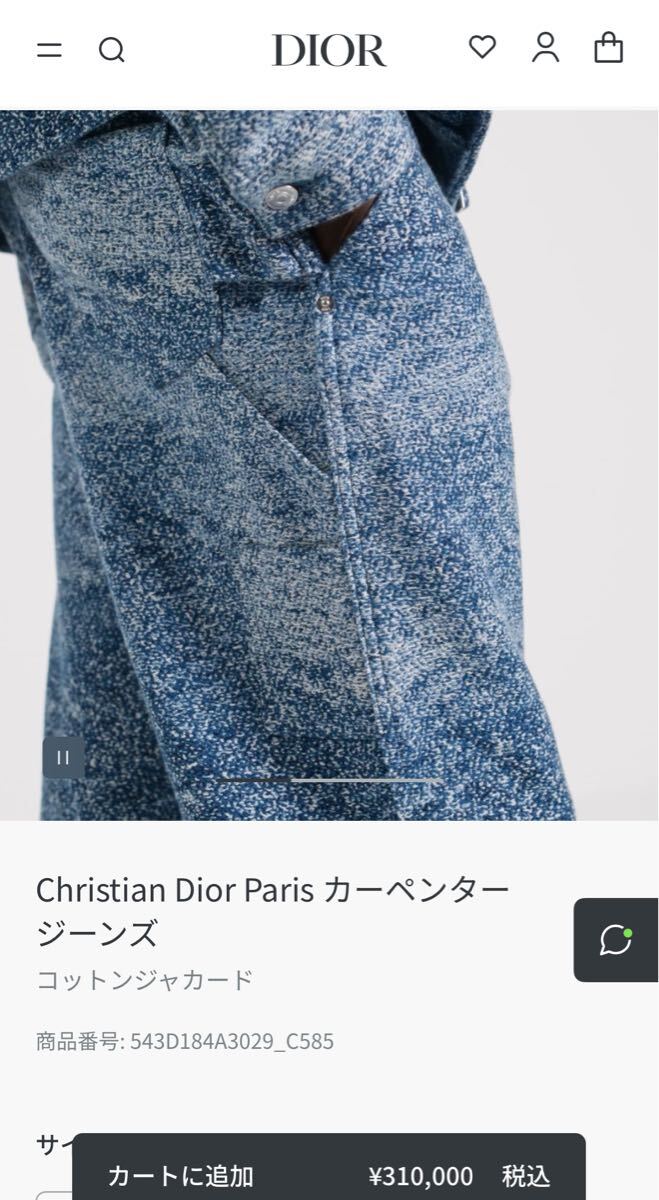
Task: Open the account profile icon
Action: (x=545, y=48)
